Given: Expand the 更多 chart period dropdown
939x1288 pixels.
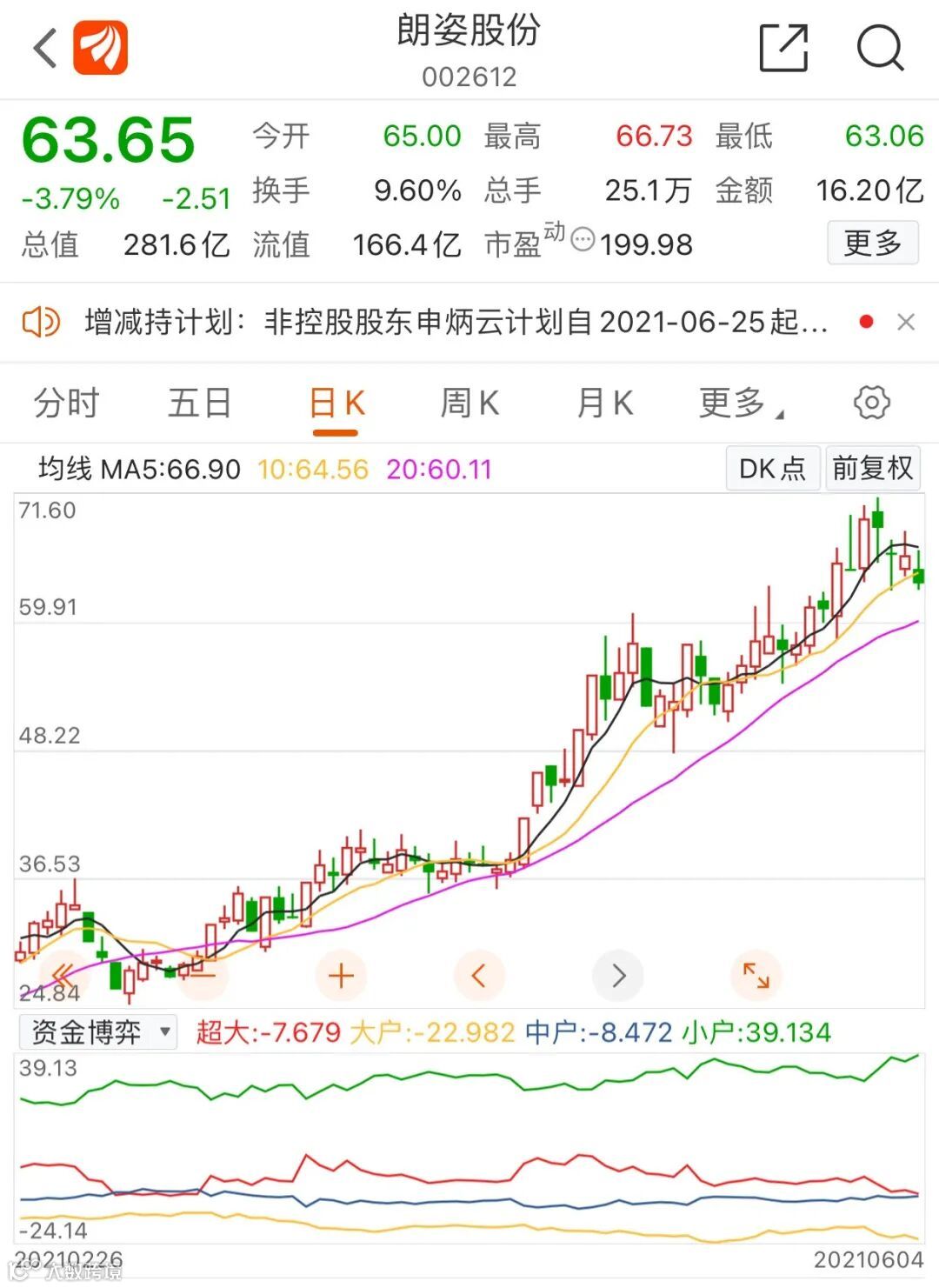Looking at the screenshot, I should point(740,404).
